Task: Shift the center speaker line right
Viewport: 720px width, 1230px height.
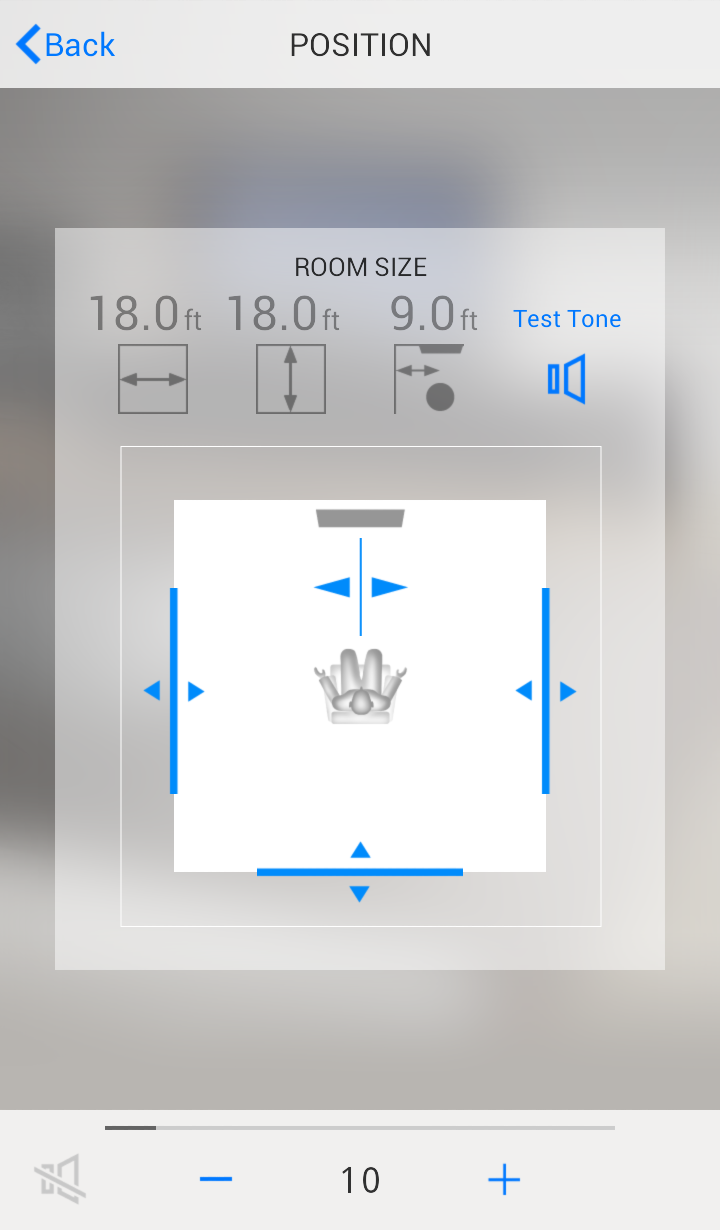Action: click(389, 587)
